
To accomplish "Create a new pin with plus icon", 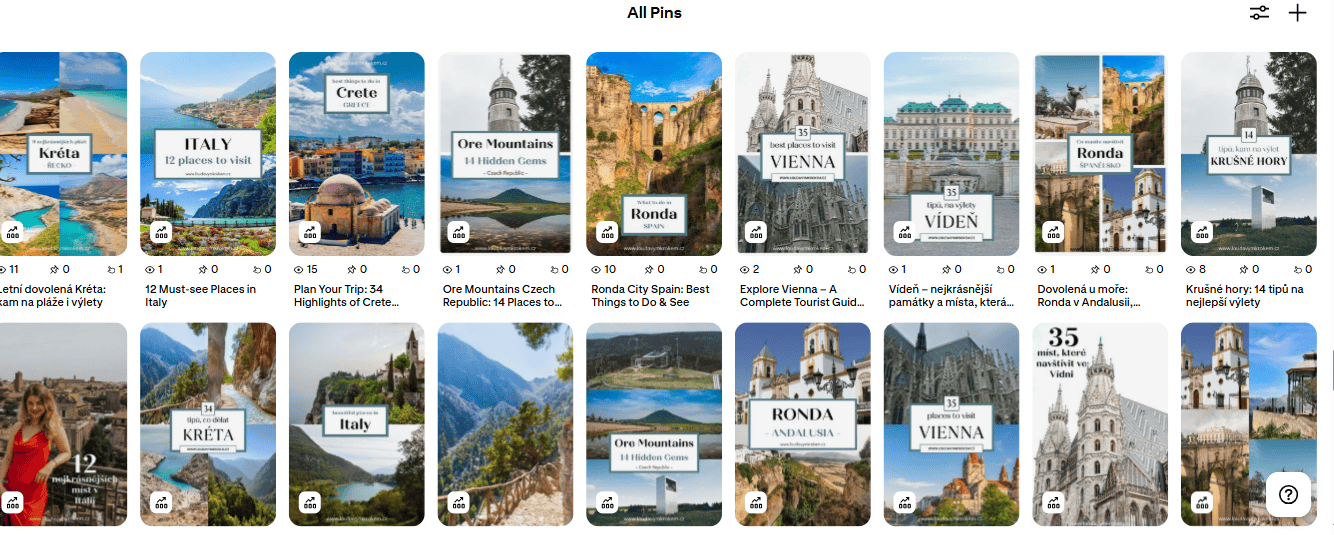I will coord(1297,13).
